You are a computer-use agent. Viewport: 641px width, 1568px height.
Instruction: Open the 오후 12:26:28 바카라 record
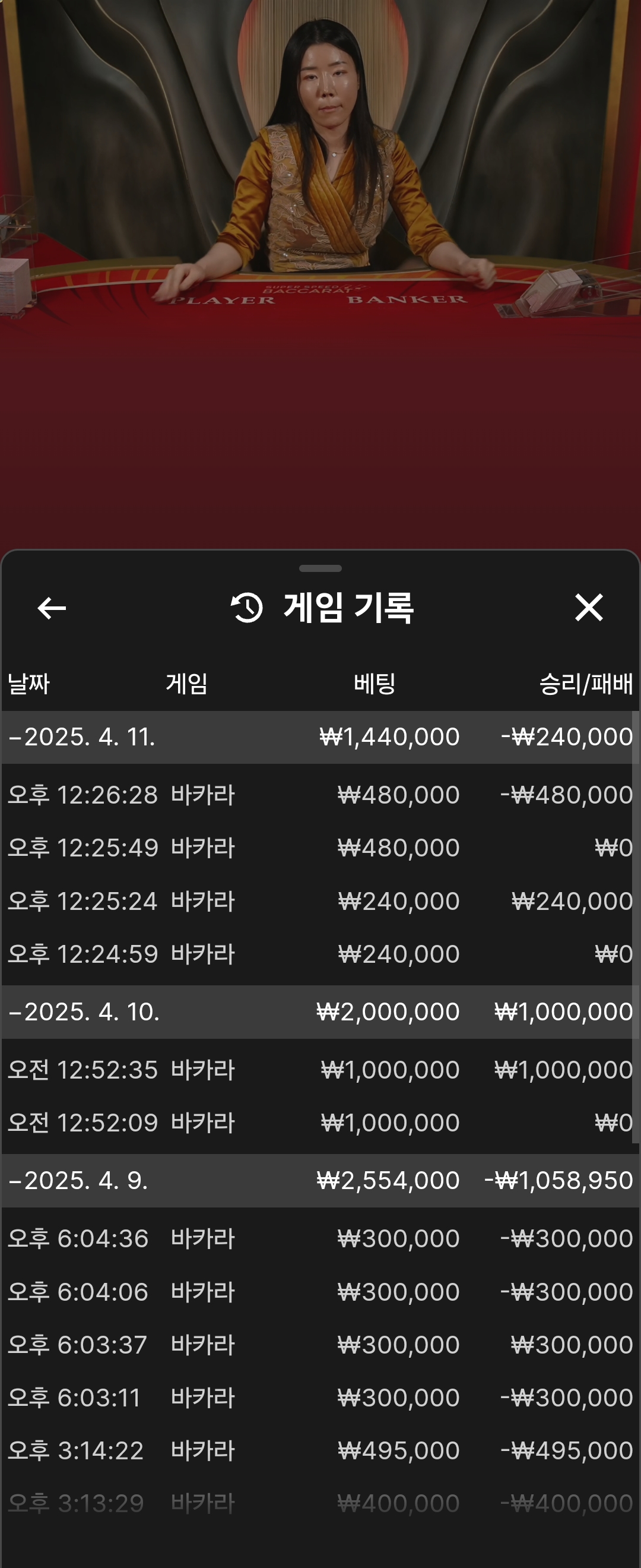coord(320,795)
